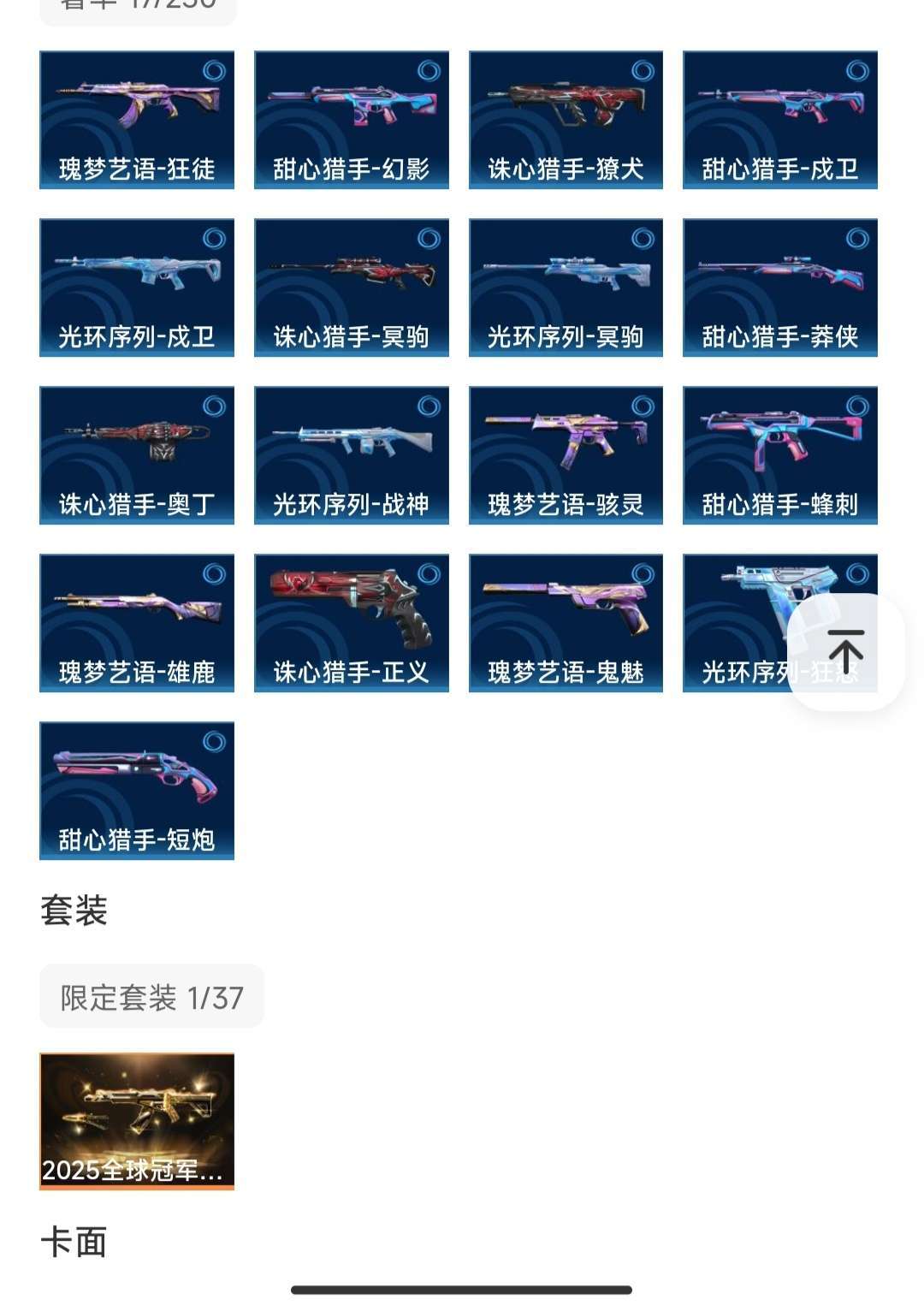Viewport: 924px width, 1311px height.
Task: Select the 诛心猎手-正义 revolver skin
Action: tap(352, 623)
